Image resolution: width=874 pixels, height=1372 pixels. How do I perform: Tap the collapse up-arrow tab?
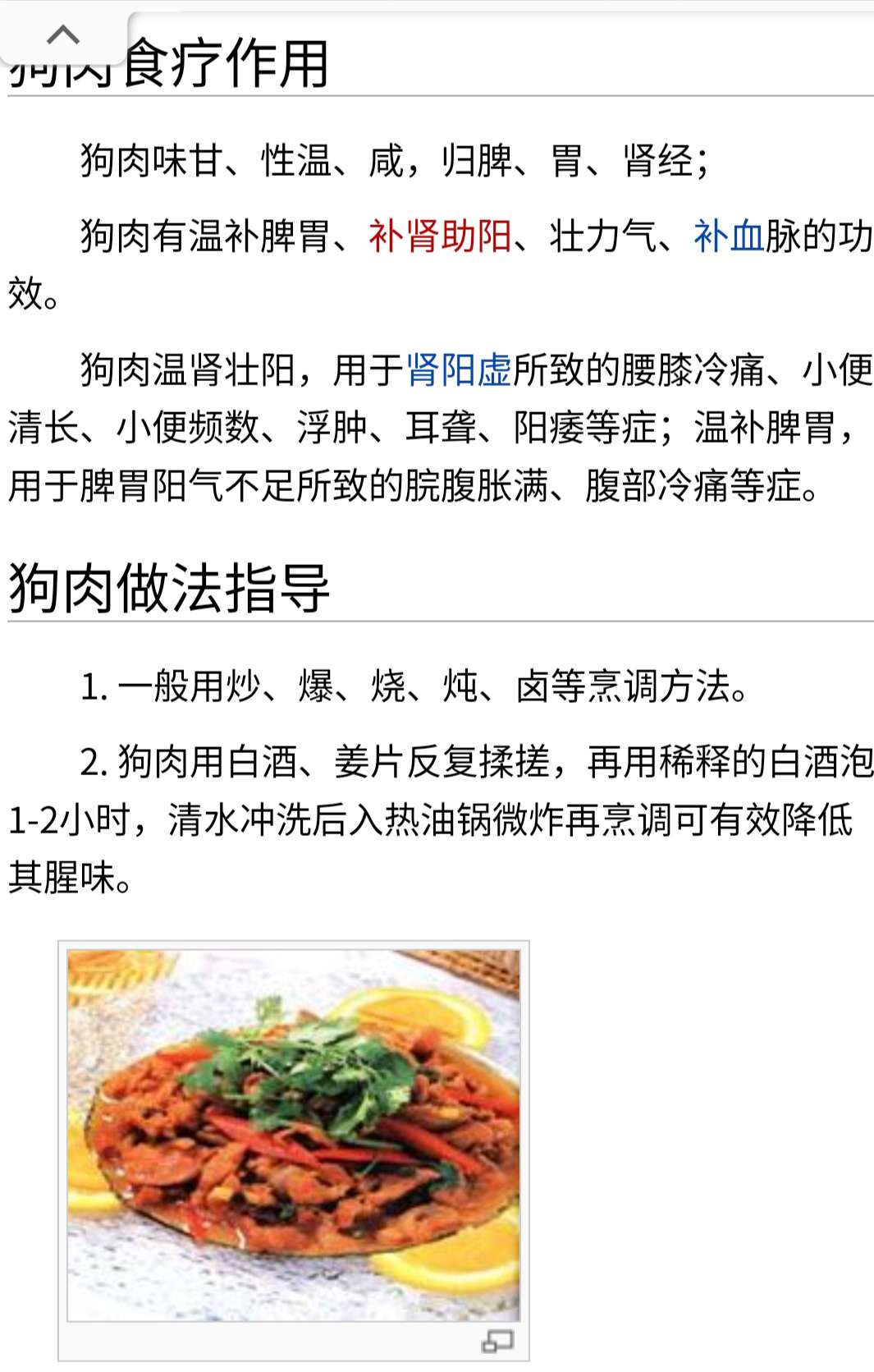tap(63, 34)
